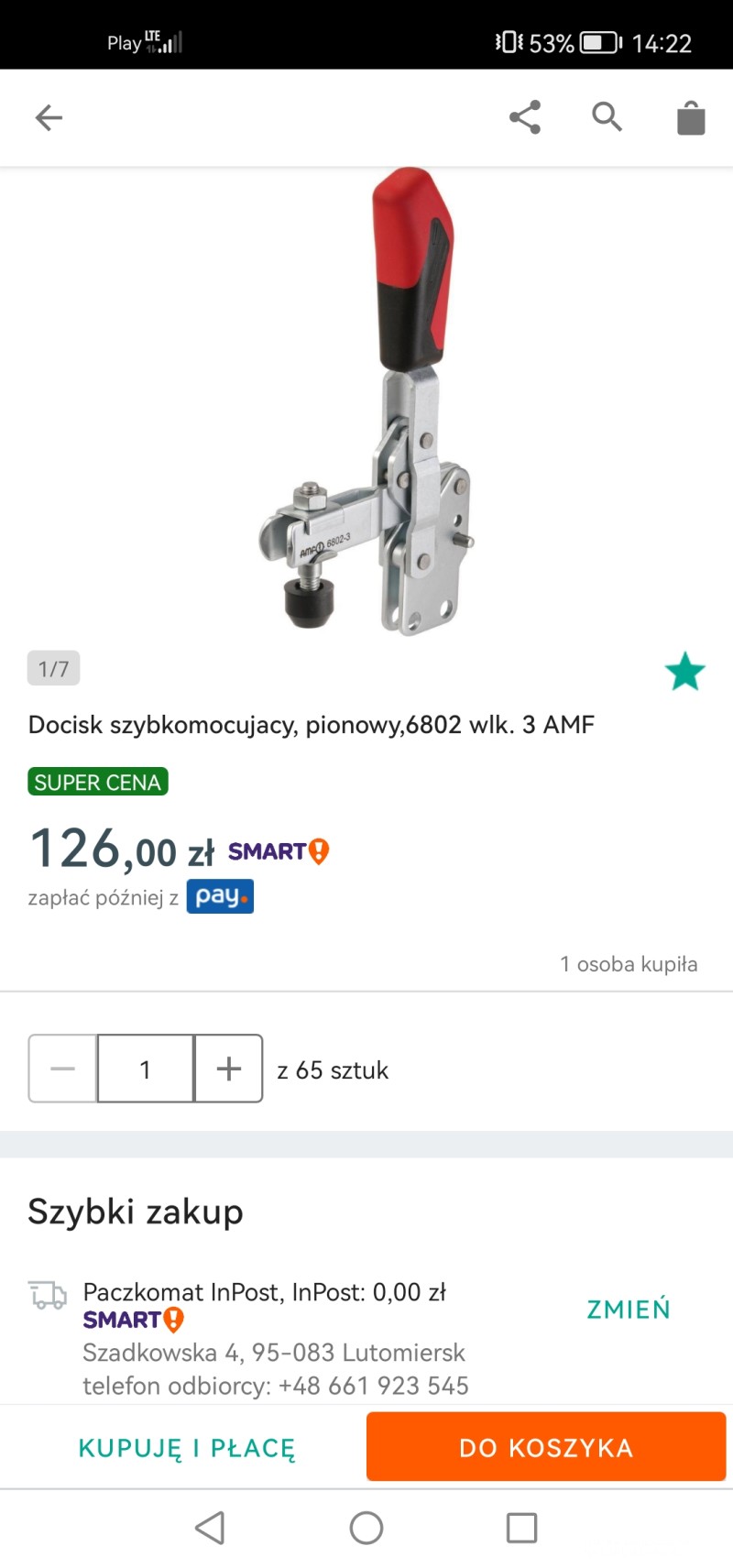Screen dimensions: 733x1568
Task: Open recent apps from navigation bar
Action: [521, 1528]
